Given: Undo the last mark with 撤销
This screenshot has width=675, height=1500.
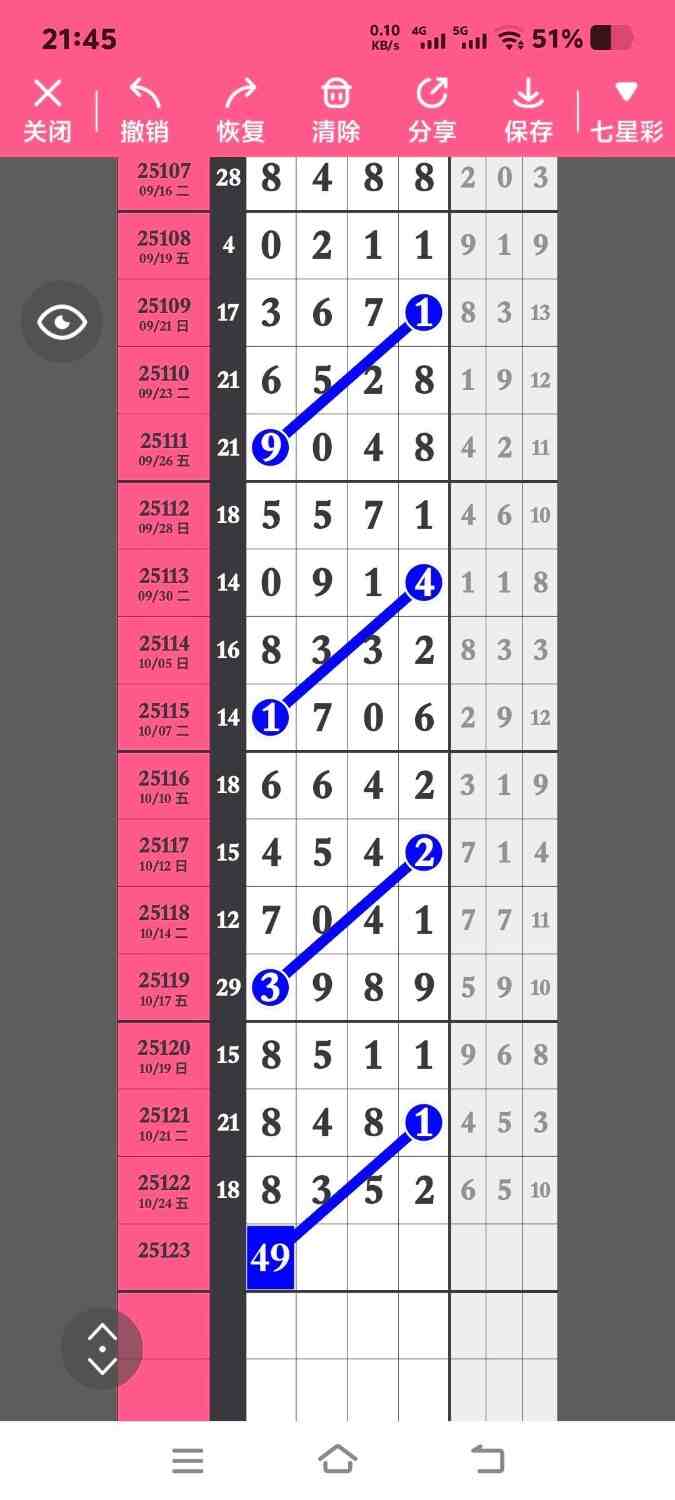Looking at the screenshot, I should tap(144, 110).
